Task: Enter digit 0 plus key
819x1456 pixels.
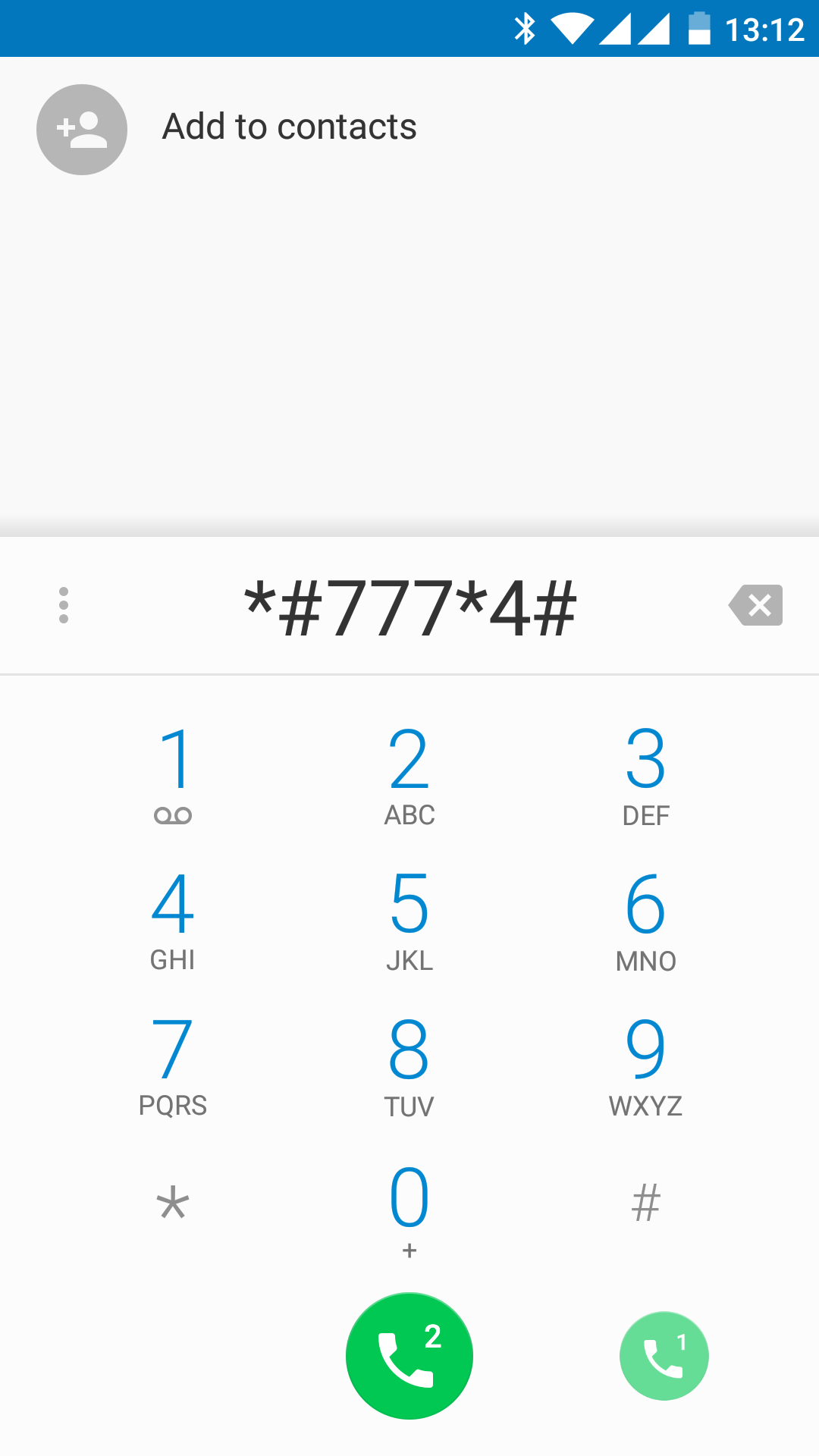Action: coord(409,1209)
